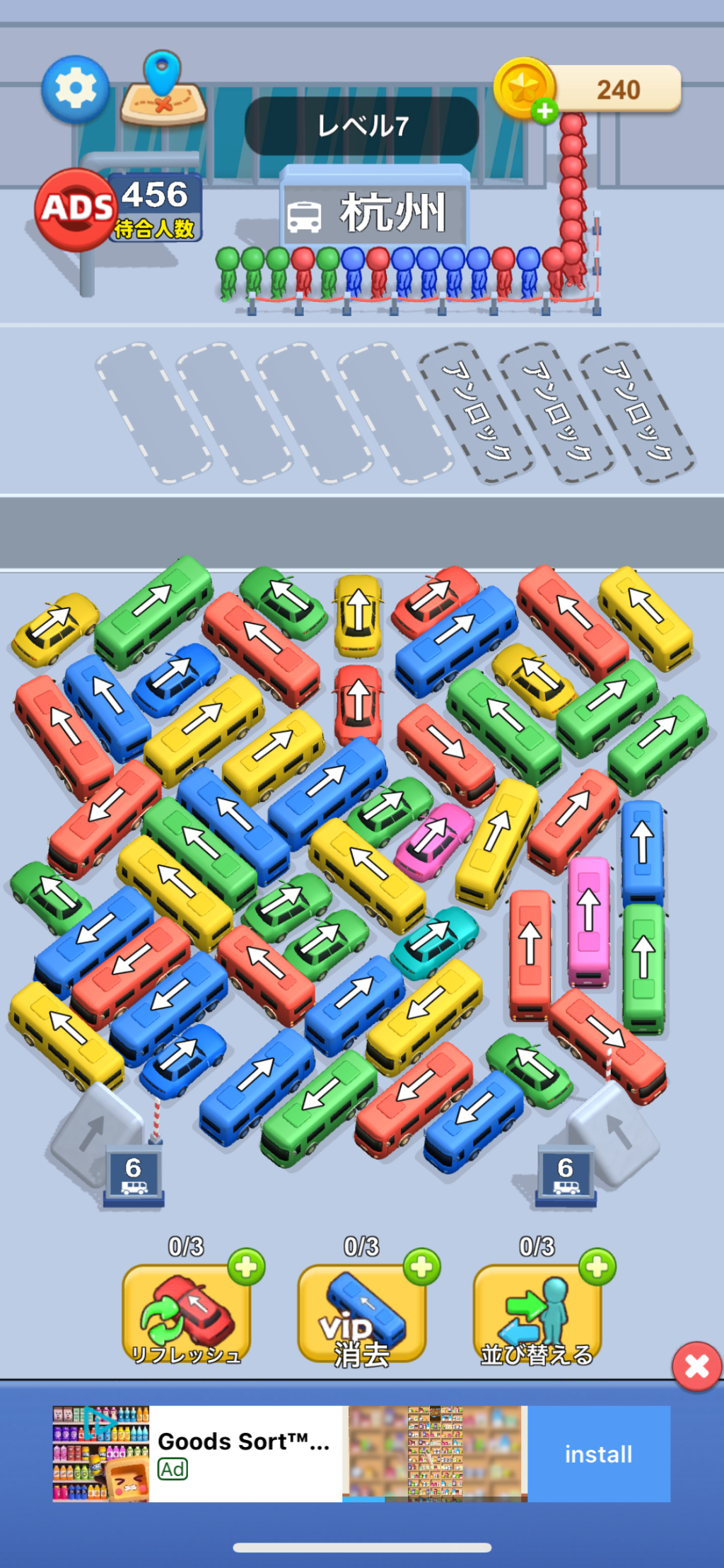Tap the pink bus pointing up
The height and width of the screenshot is (1568, 724).
588,919
